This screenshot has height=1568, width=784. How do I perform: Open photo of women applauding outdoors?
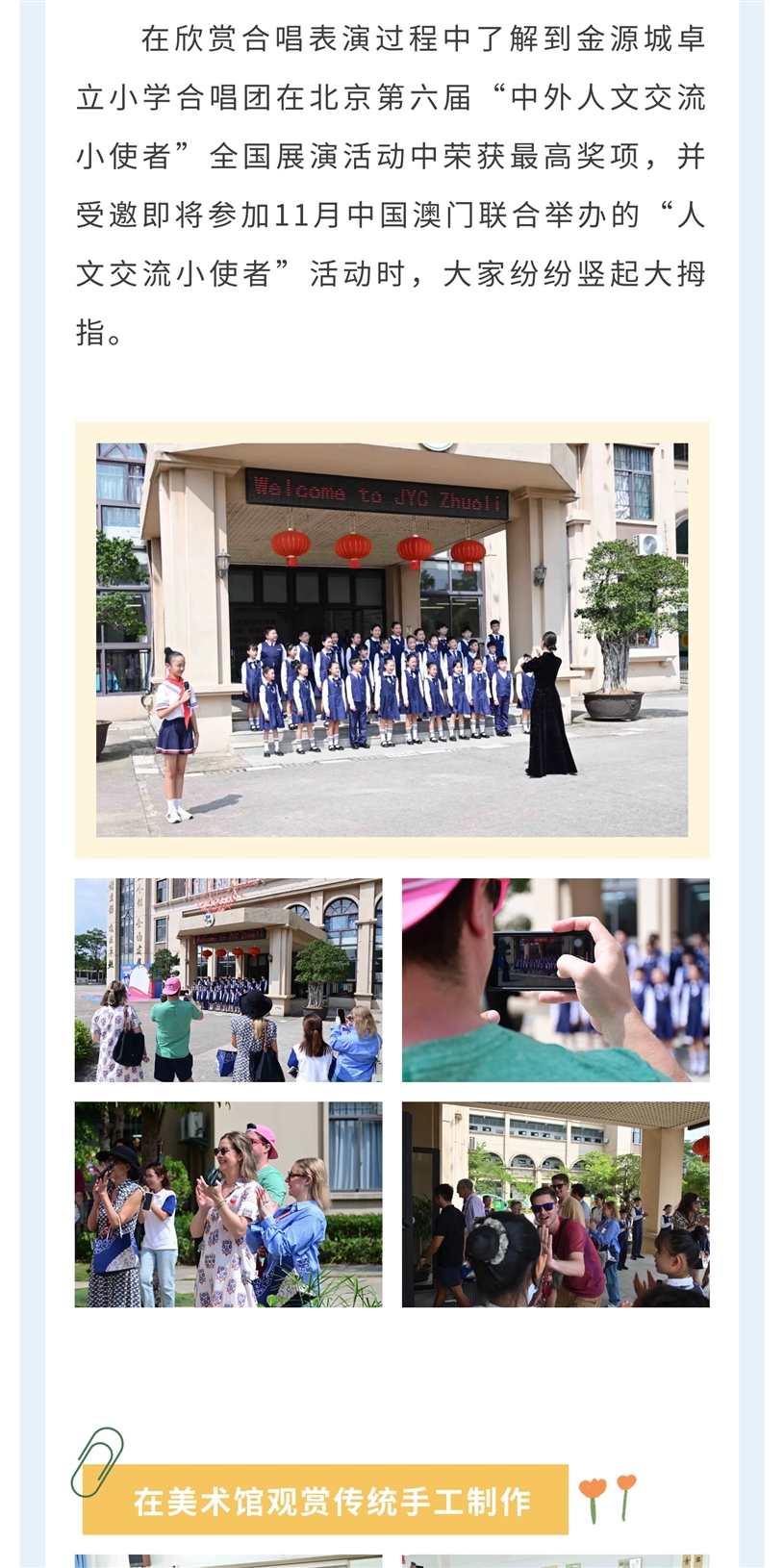(x=229, y=1203)
